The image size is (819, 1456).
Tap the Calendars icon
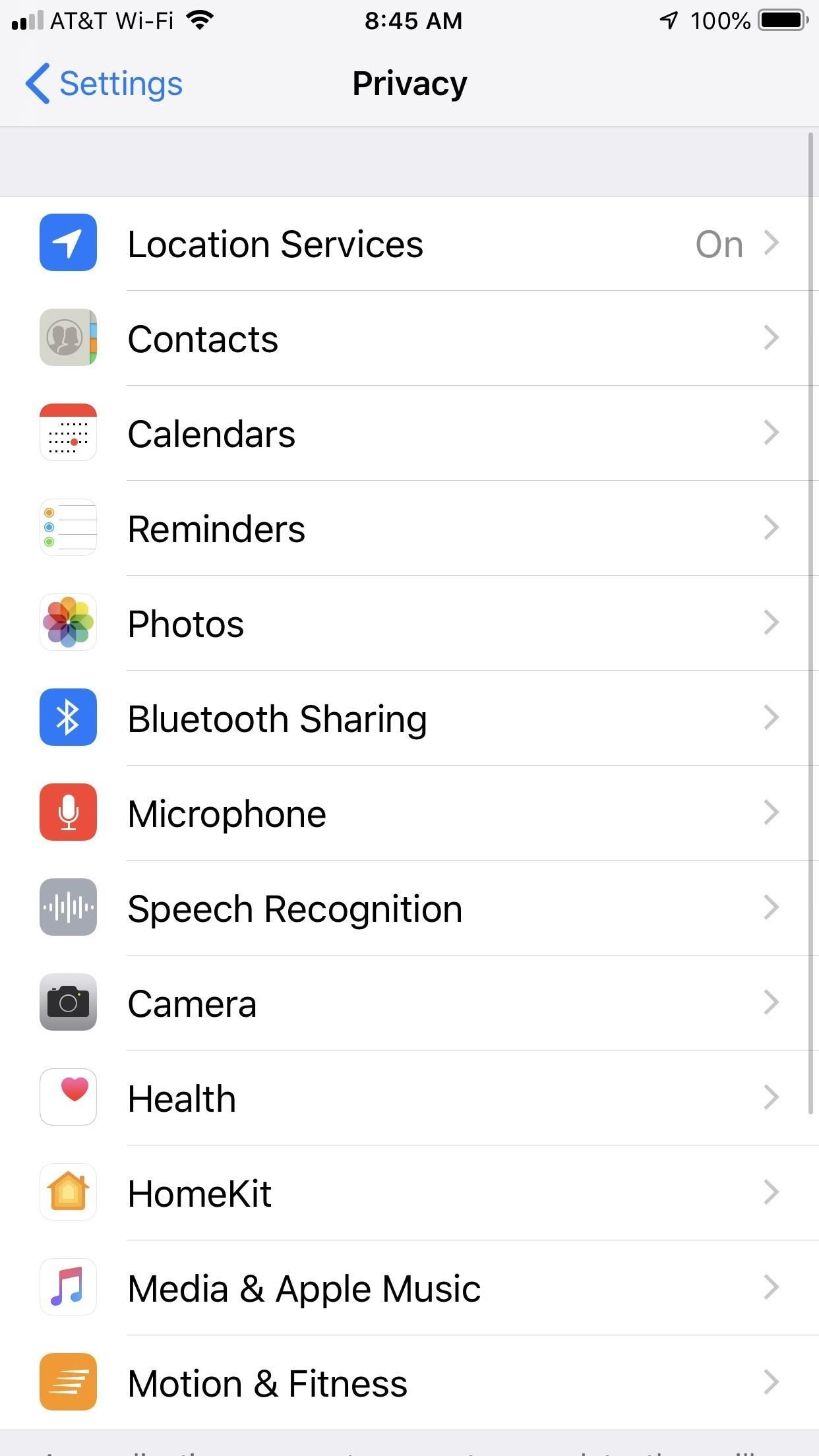click(x=68, y=433)
